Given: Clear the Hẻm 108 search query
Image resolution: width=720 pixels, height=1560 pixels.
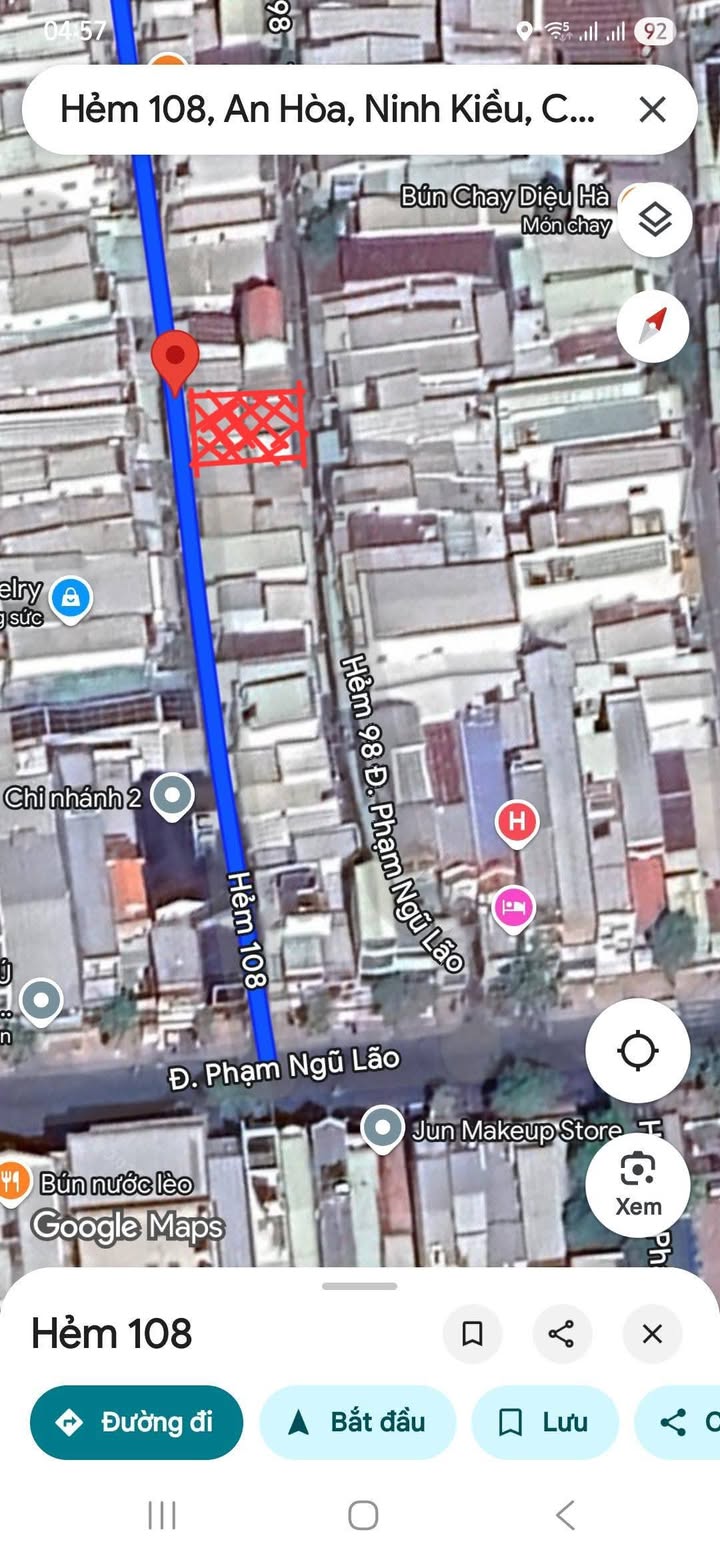Looking at the screenshot, I should (652, 110).
